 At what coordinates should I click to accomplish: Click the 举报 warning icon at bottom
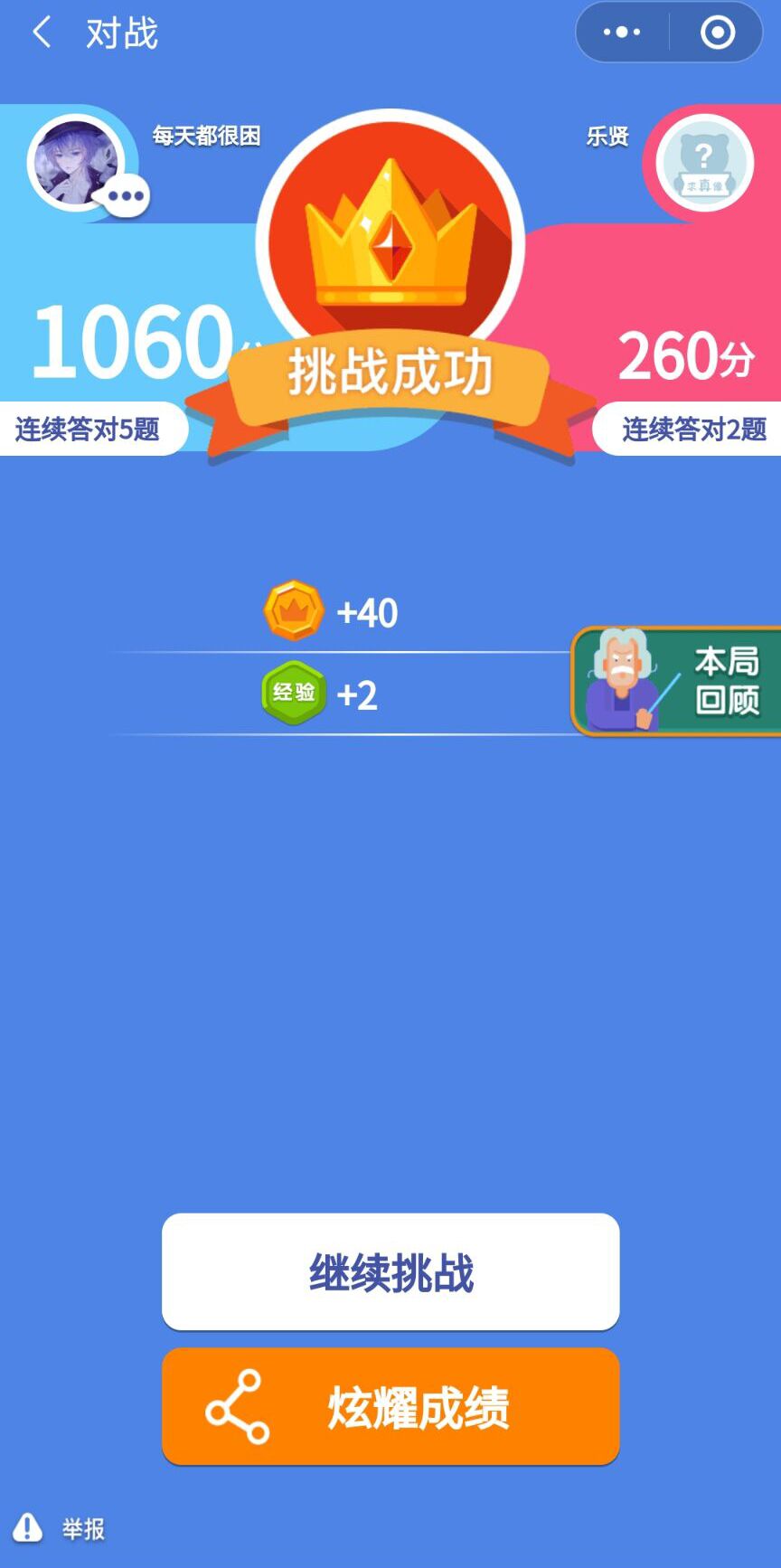click(x=28, y=1528)
